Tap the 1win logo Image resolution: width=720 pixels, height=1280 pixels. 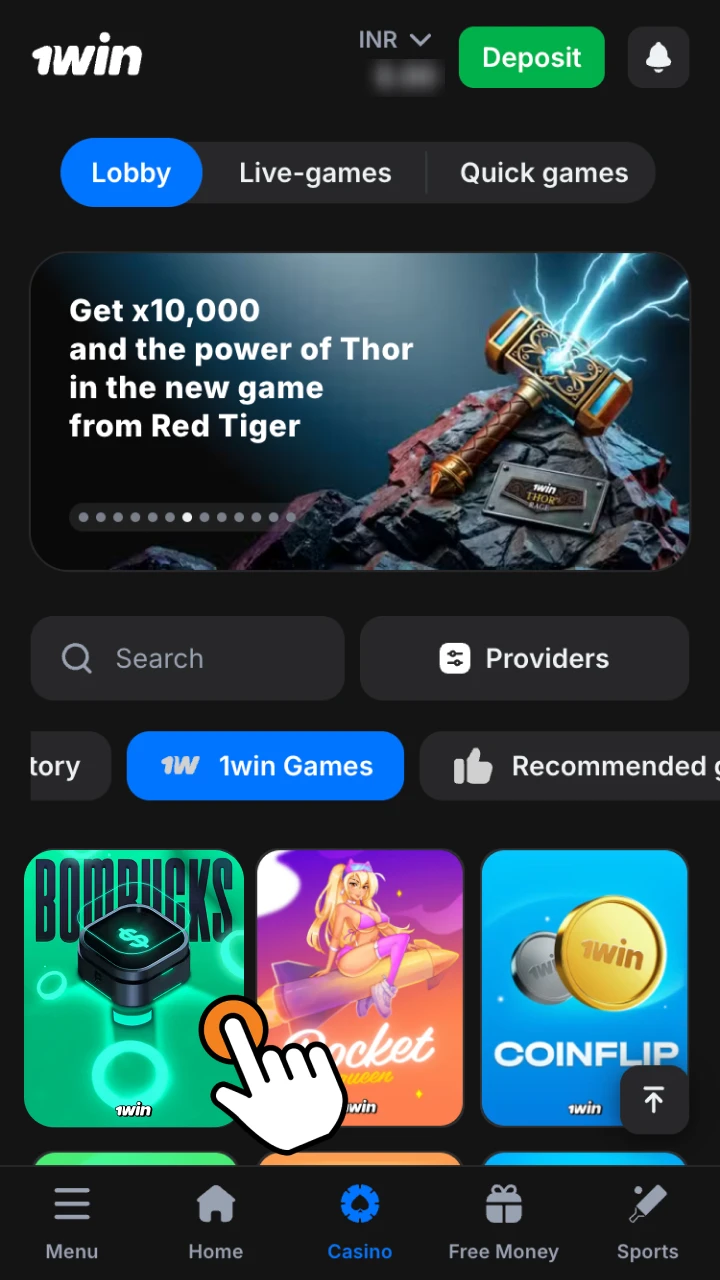[87, 55]
